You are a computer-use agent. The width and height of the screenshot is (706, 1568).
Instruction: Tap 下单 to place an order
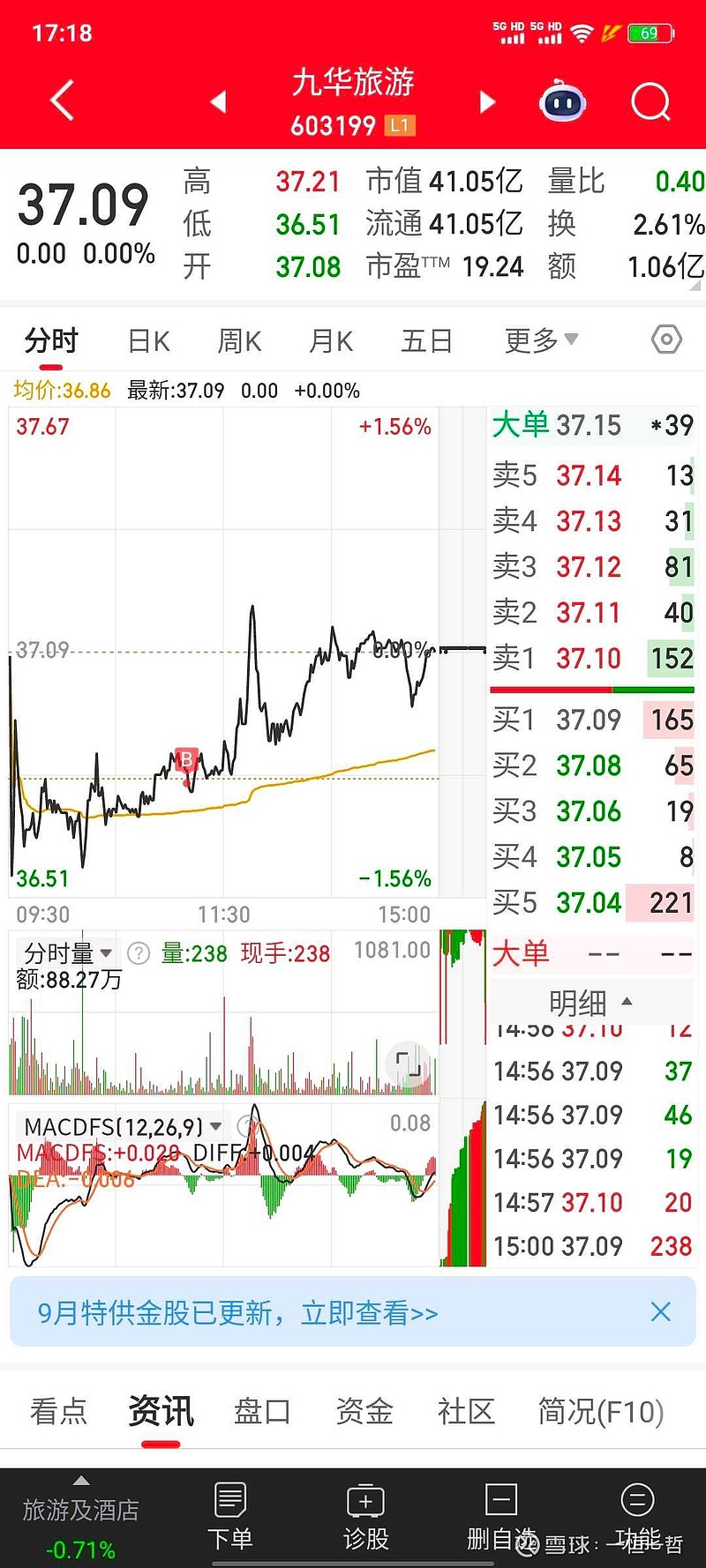(x=229, y=1517)
